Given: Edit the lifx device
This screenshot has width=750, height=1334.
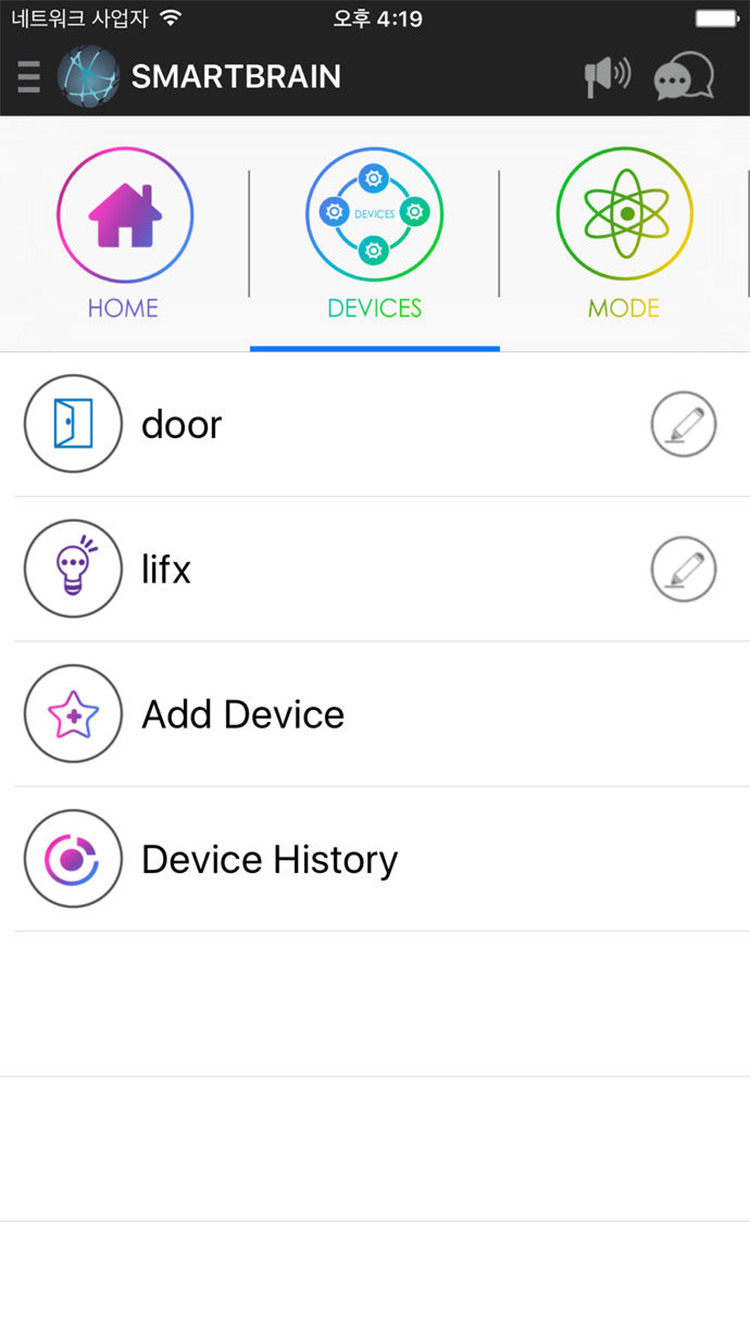Looking at the screenshot, I should pyautogui.click(x=684, y=569).
